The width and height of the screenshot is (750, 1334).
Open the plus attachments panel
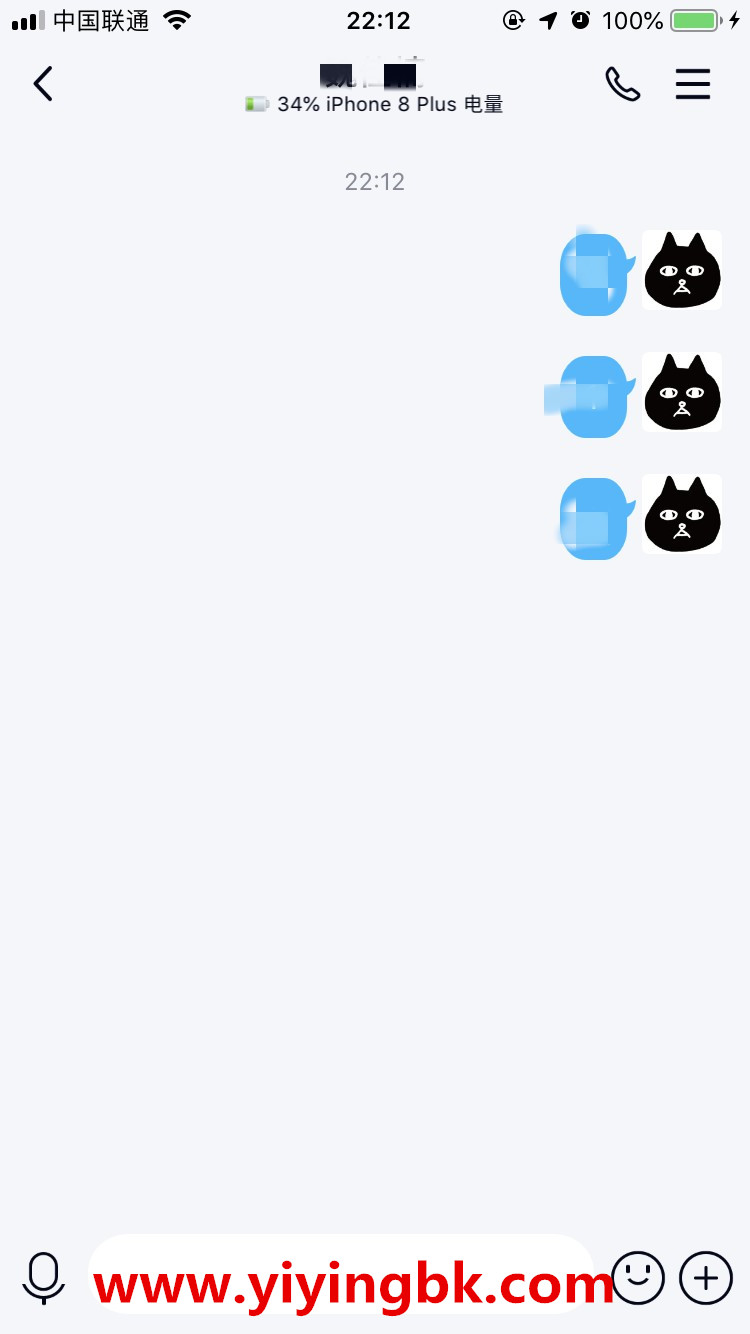click(706, 1278)
